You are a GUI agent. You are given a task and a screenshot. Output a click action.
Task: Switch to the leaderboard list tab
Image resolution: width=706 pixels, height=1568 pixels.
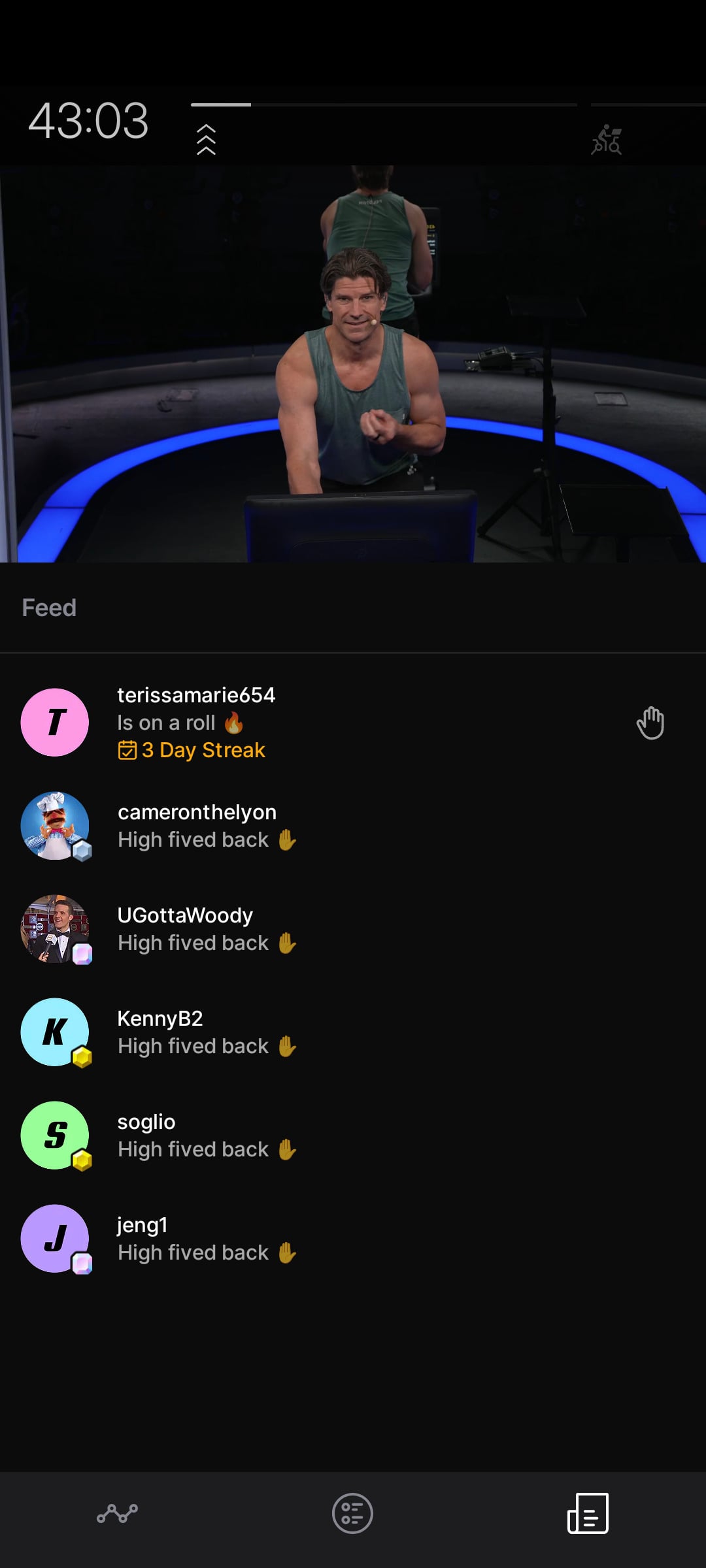(352, 1513)
